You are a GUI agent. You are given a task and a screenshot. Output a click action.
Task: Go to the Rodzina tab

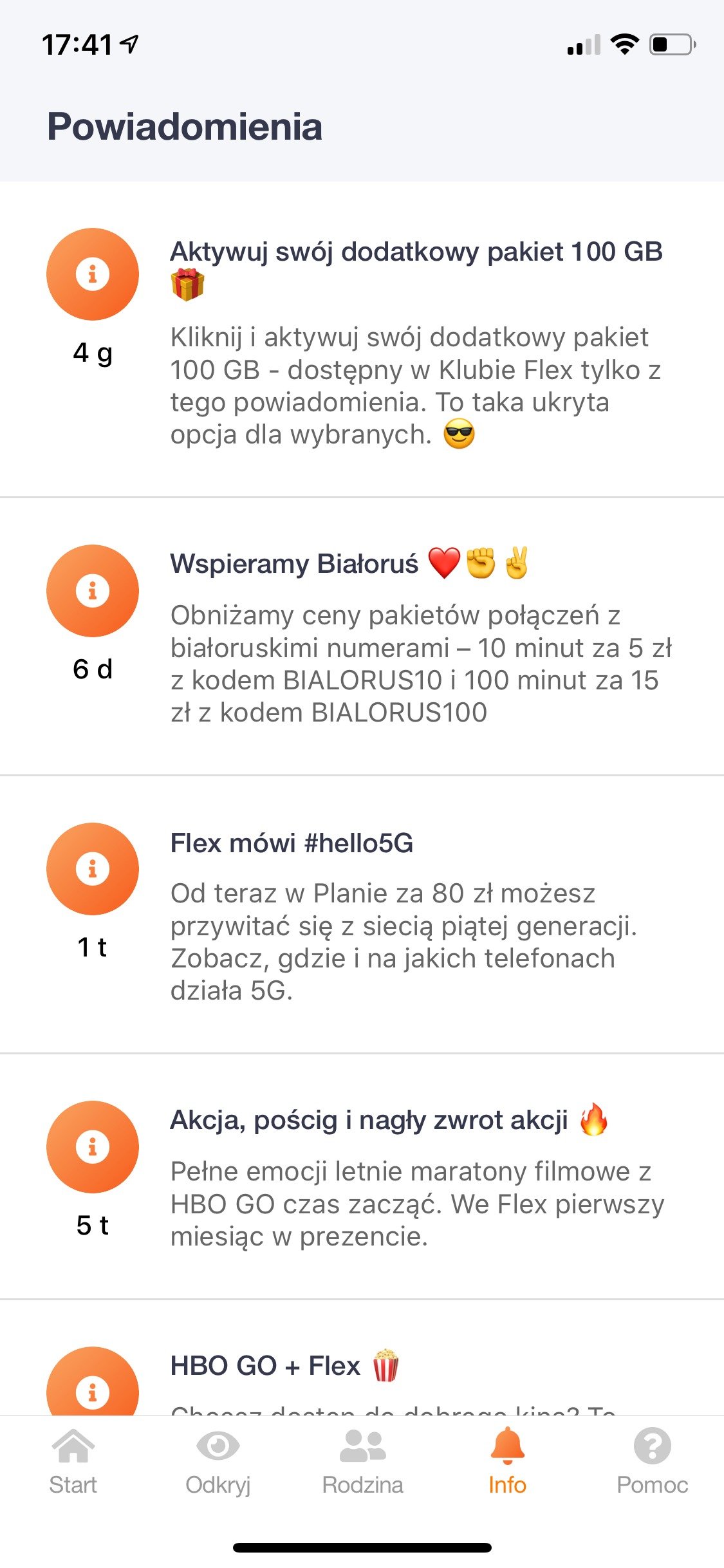coord(362,1462)
